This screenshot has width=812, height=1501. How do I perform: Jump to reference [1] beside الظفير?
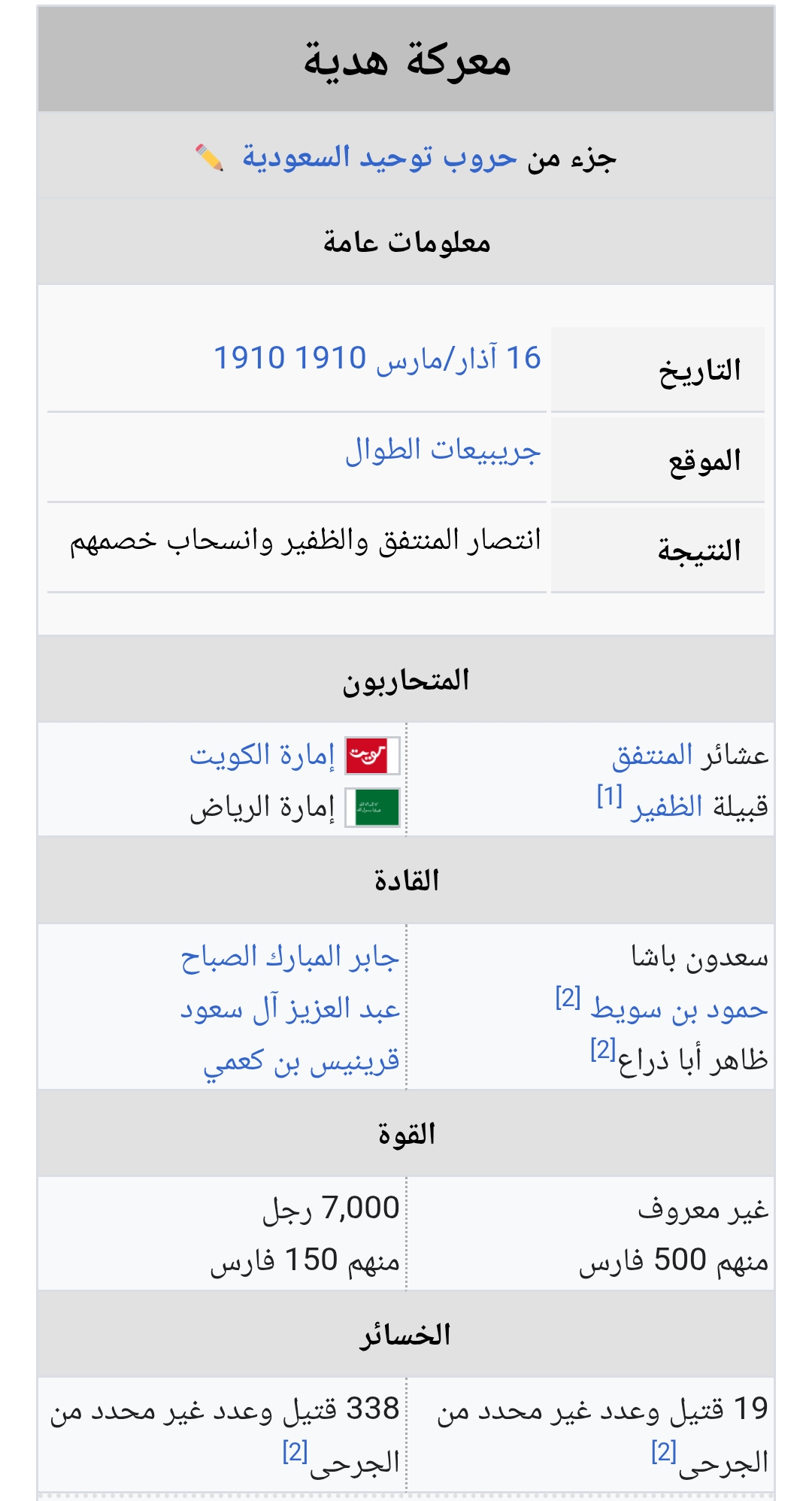click(x=610, y=796)
